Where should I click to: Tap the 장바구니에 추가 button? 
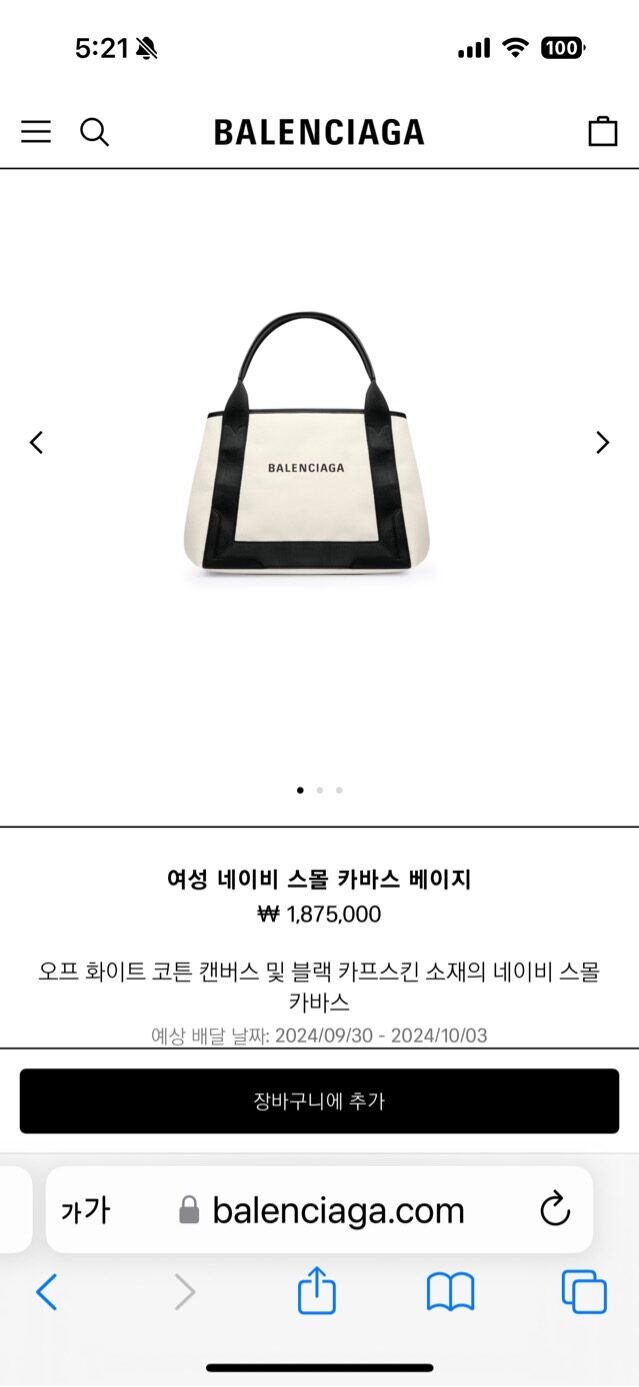coord(319,1101)
